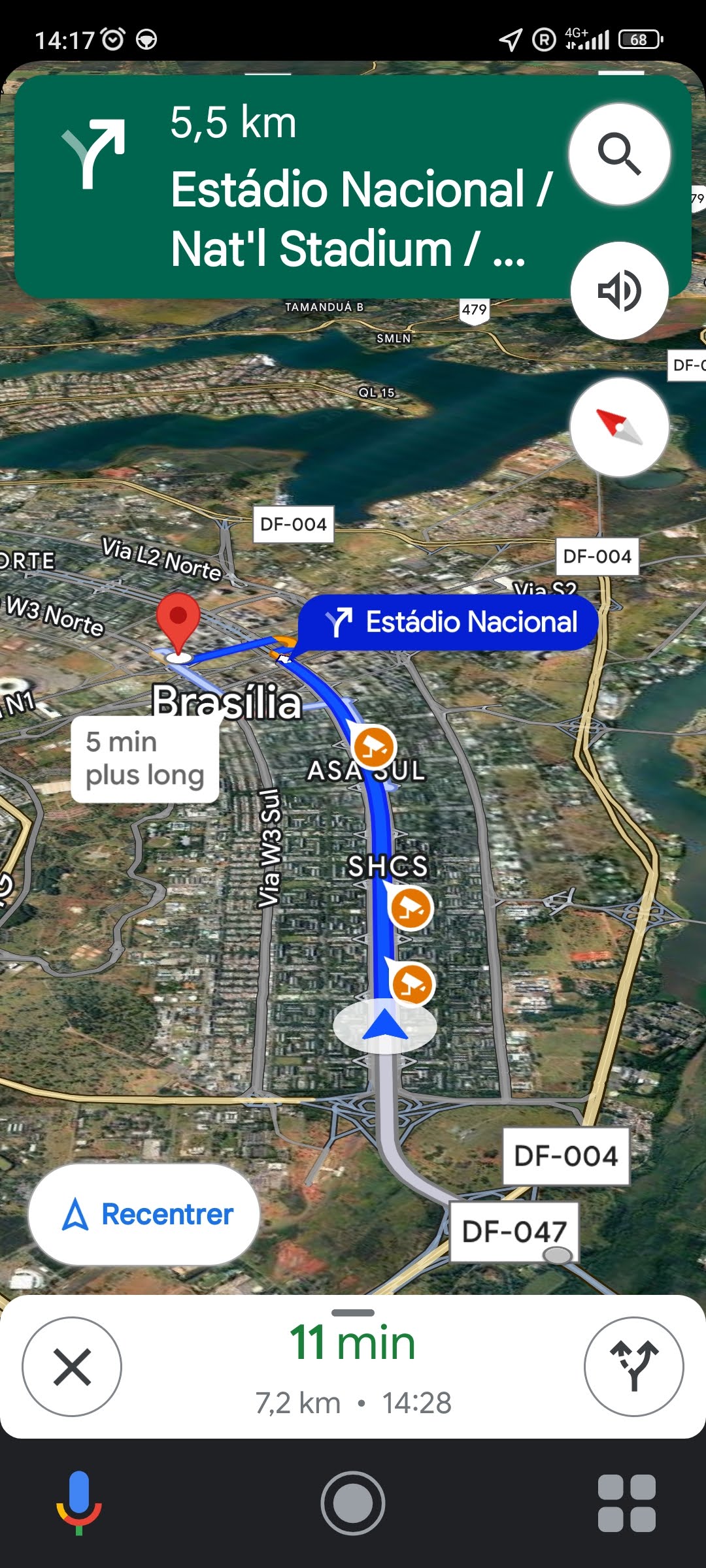
Task: Show alternative routes
Action: point(633,1367)
